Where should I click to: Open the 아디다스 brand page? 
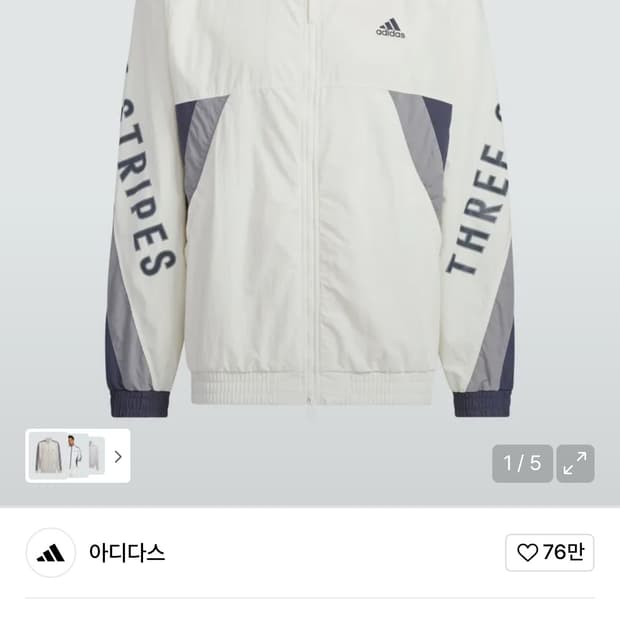[x=127, y=552]
